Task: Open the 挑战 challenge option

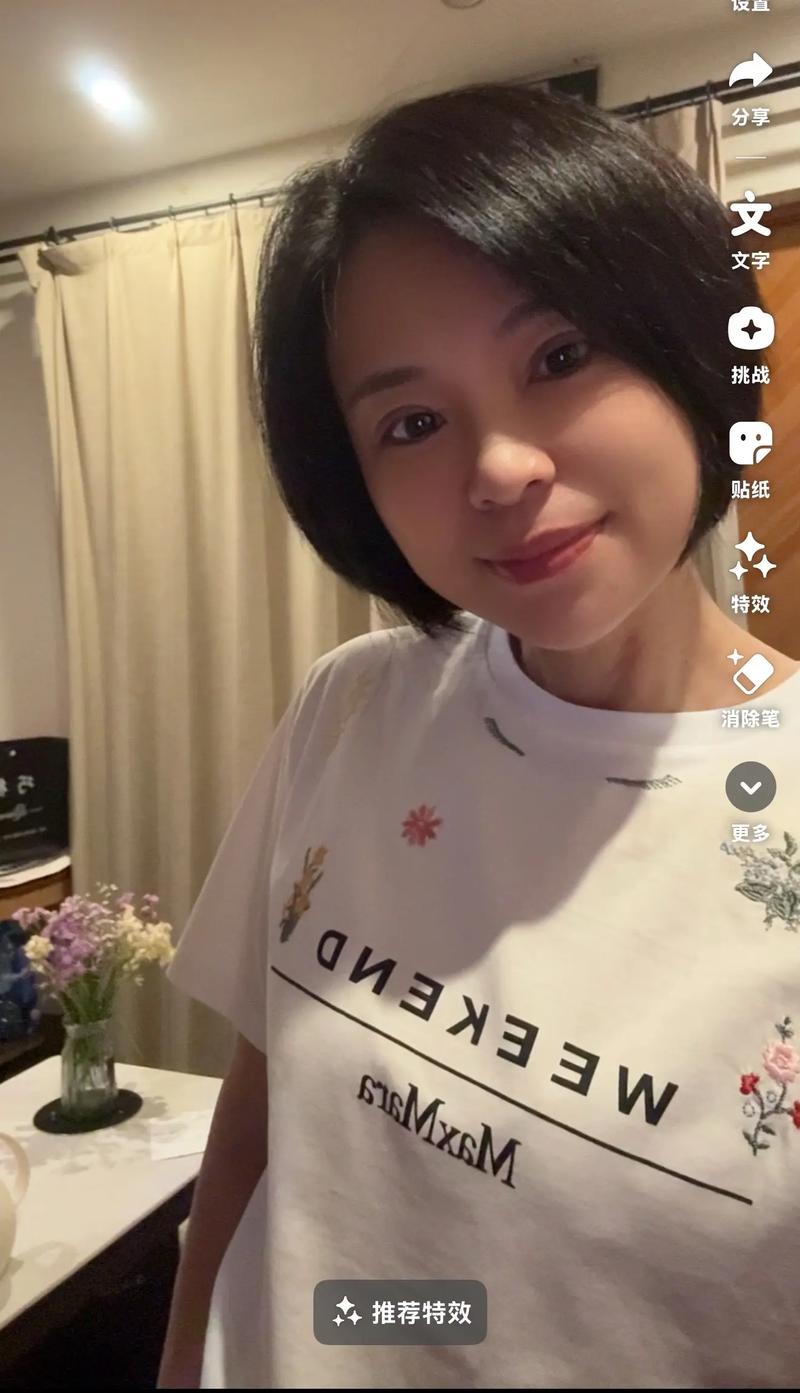Action: click(x=750, y=345)
